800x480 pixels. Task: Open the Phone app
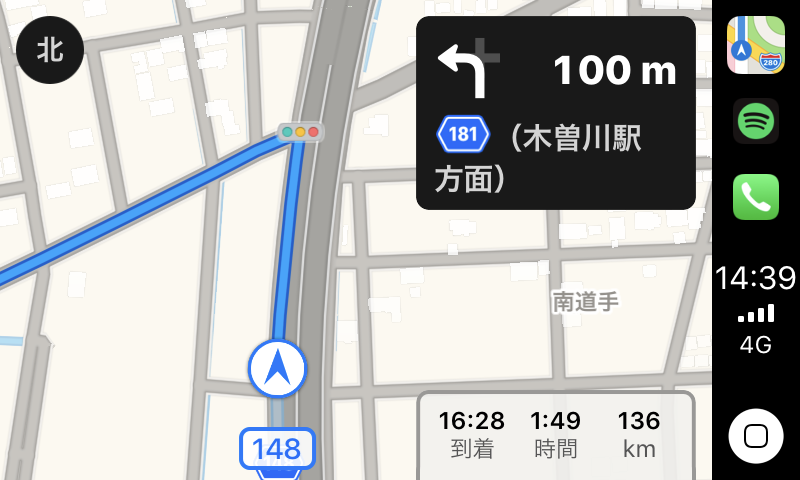click(756, 197)
